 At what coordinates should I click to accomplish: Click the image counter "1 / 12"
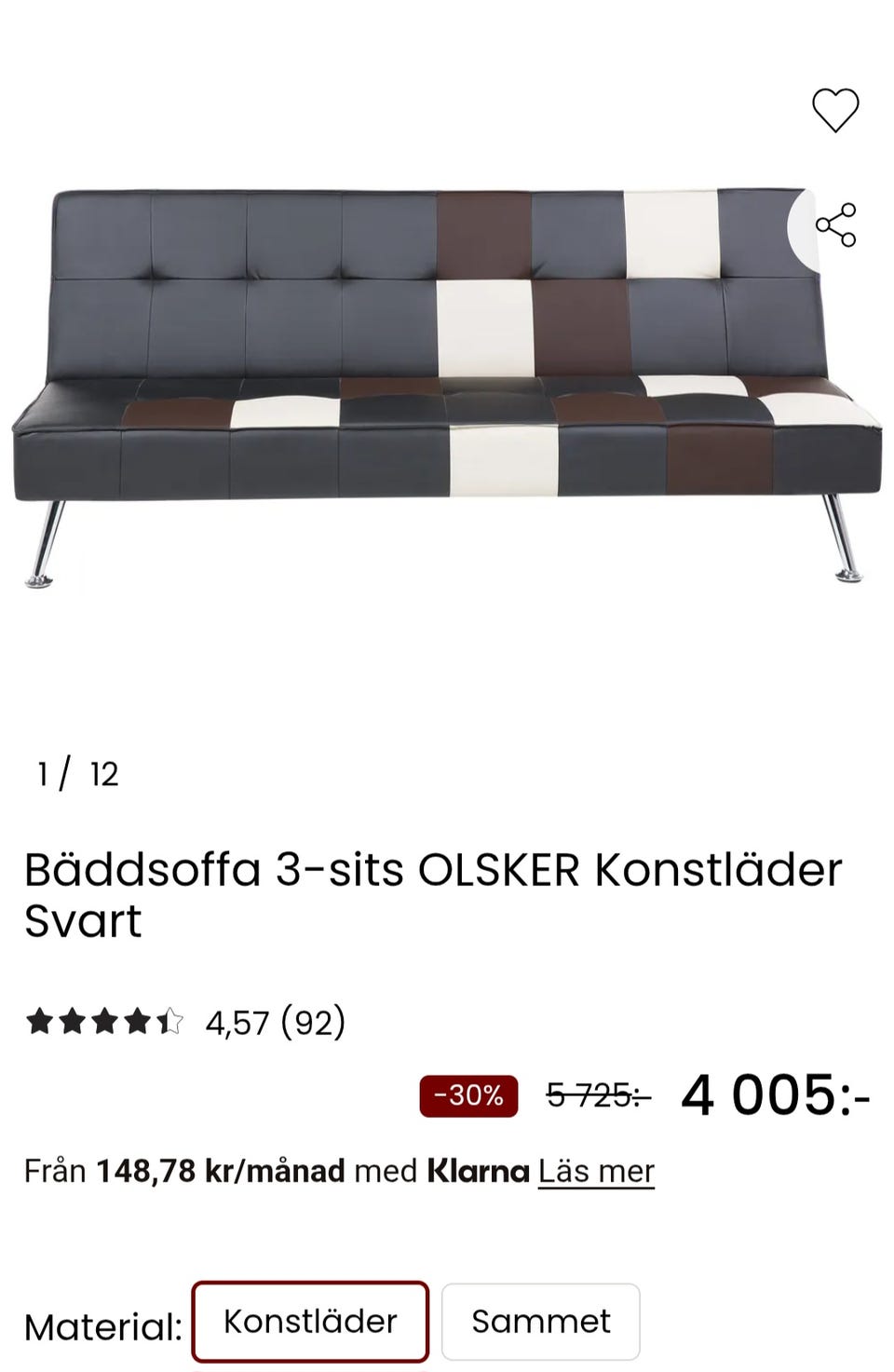pos(77,771)
